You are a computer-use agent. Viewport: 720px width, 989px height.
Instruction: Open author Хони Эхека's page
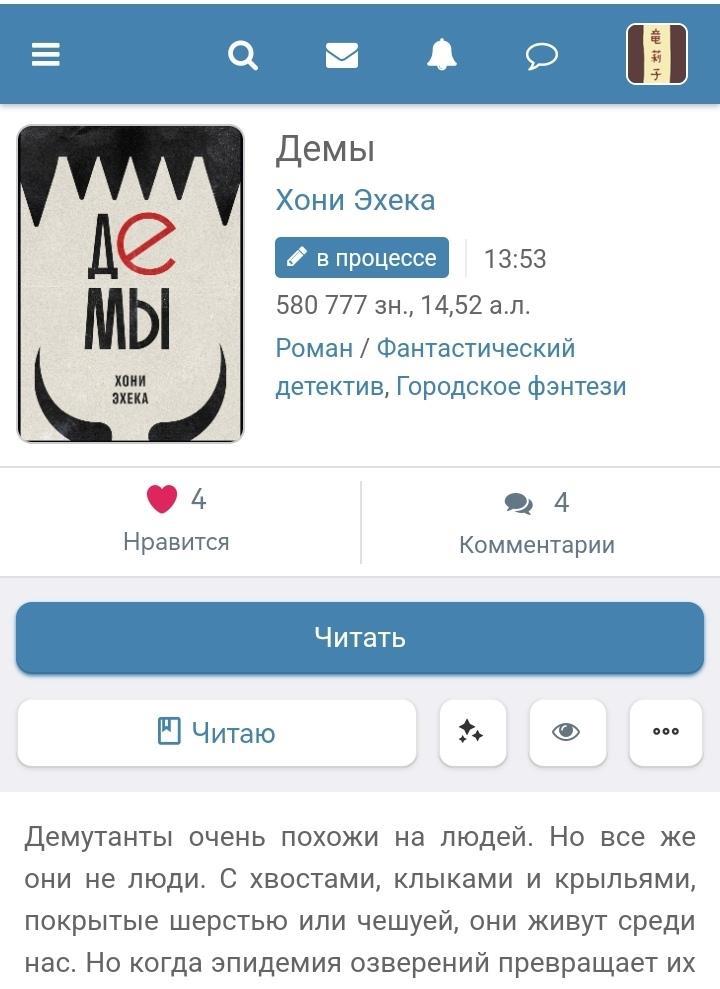click(x=355, y=200)
